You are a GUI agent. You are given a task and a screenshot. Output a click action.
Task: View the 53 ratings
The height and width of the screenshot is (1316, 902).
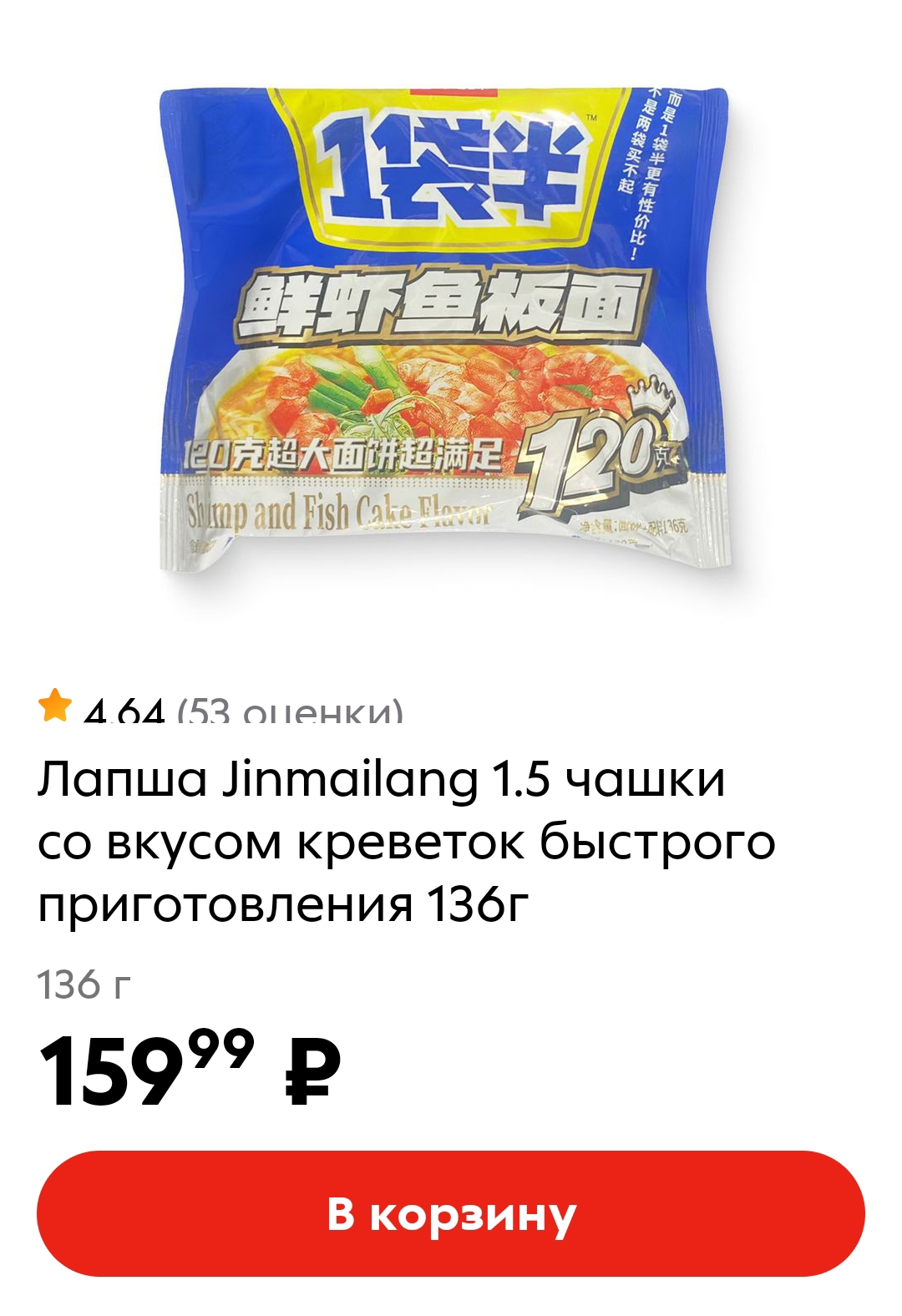pyautogui.click(x=289, y=711)
